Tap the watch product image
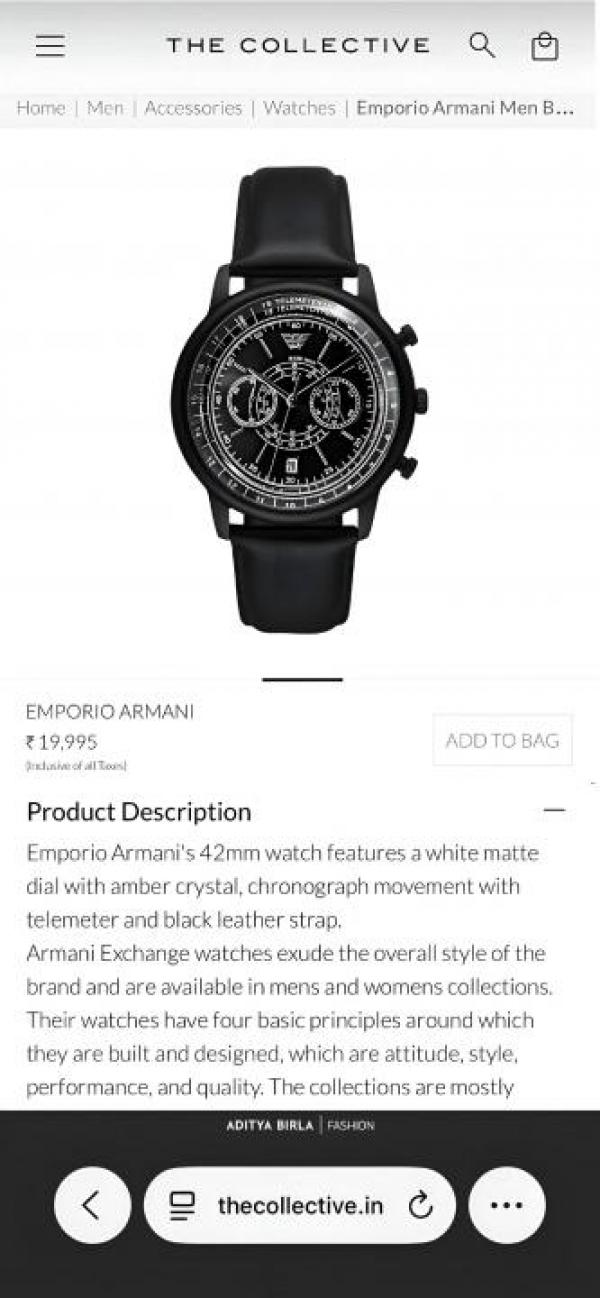The width and height of the screenshot is (600, 1298). 299,400
